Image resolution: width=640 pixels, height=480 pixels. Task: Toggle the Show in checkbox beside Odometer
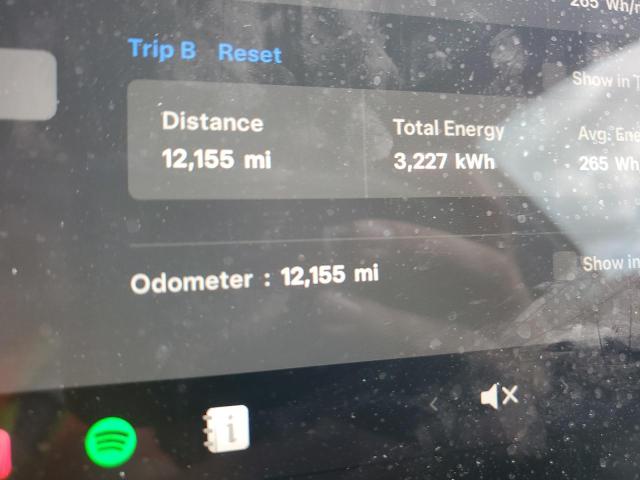pos(566,265)
